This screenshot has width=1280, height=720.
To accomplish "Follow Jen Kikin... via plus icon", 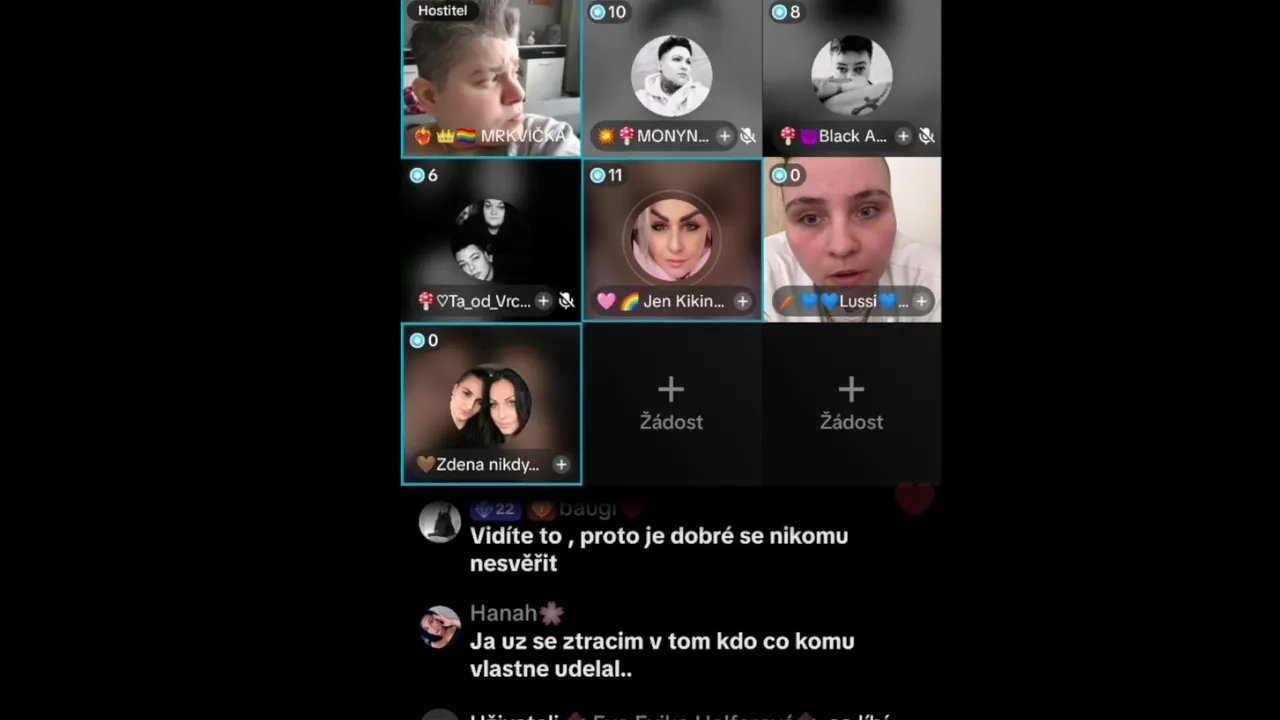I will pos(742,301).
